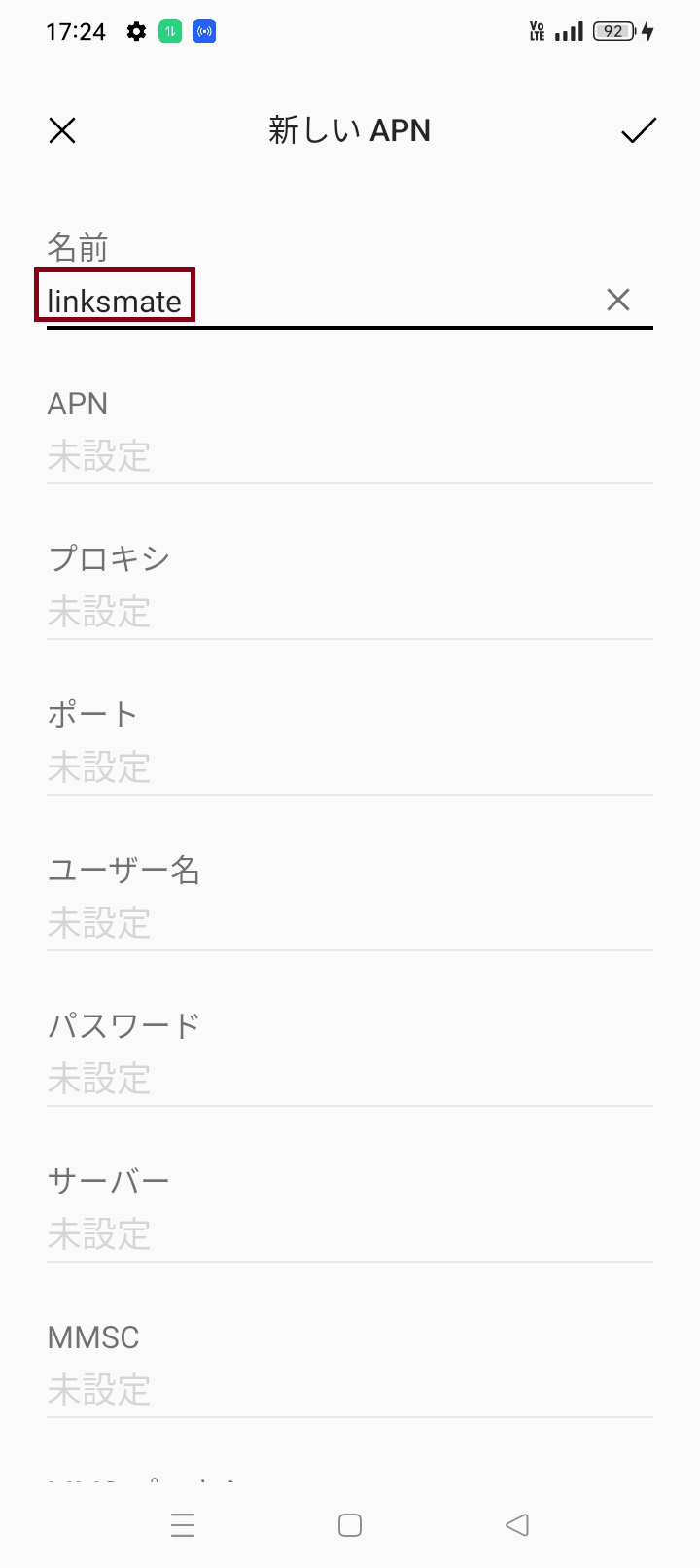Tap the signal strength bars

coord(568,31)
